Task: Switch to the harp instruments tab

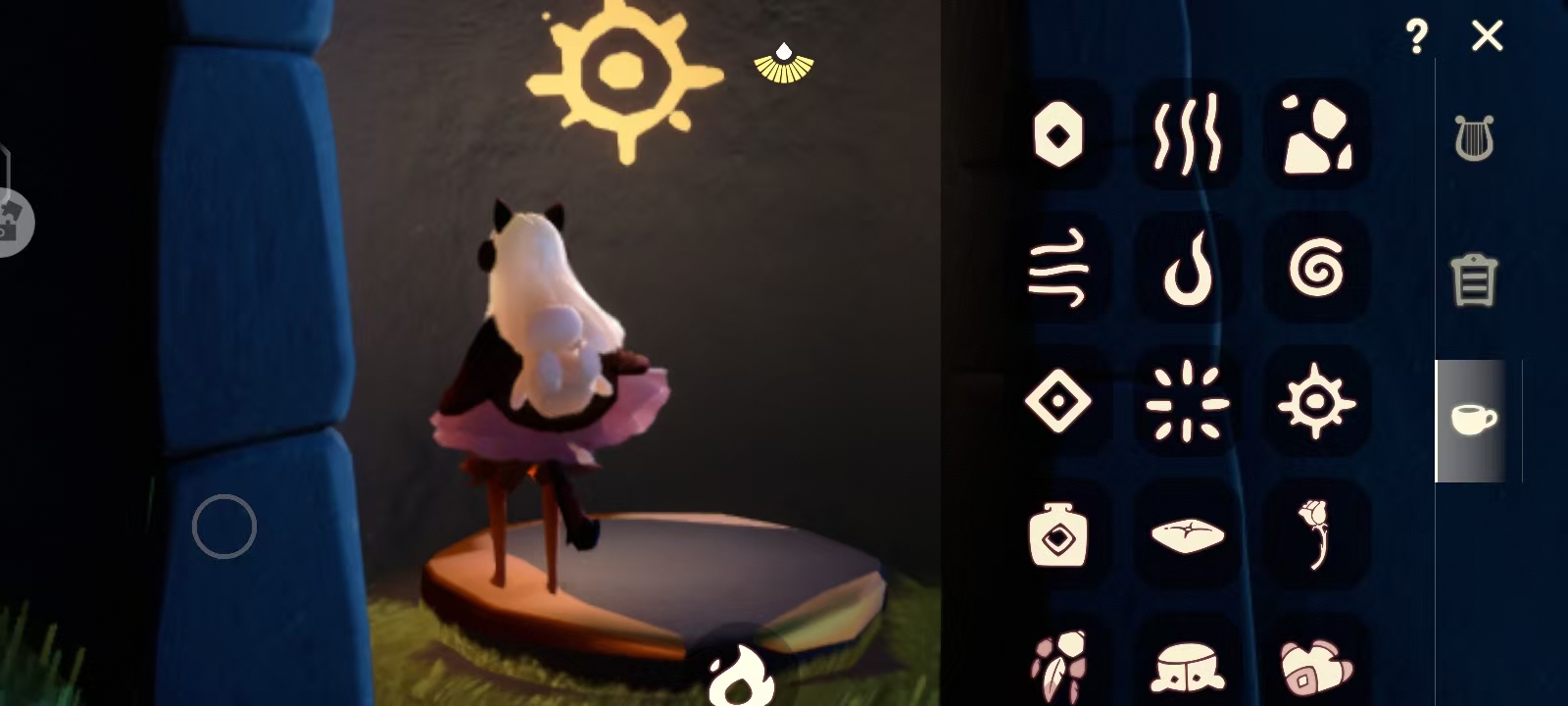Action: pos(1473,138)
